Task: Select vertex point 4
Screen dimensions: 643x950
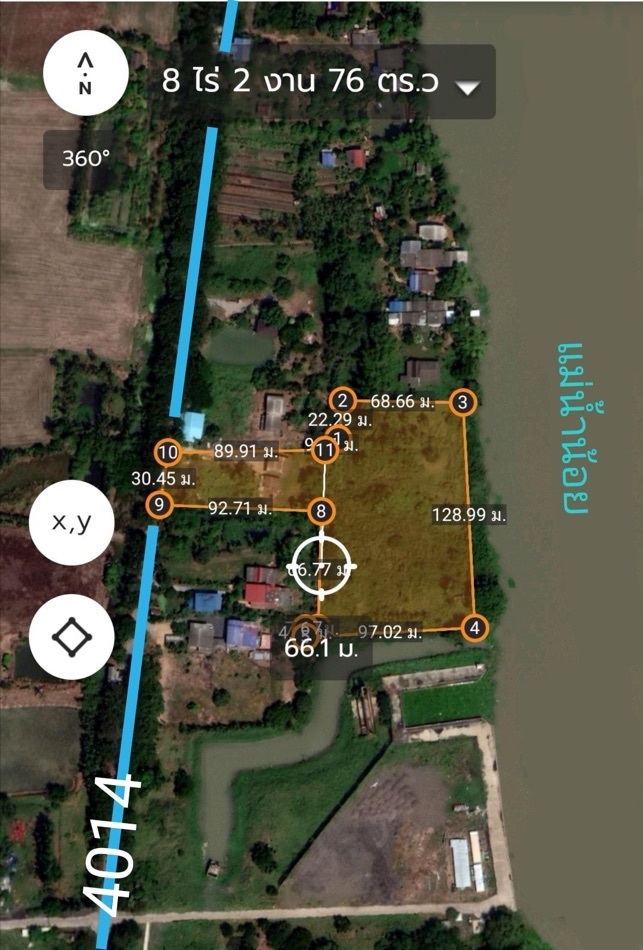Action: 475,628
